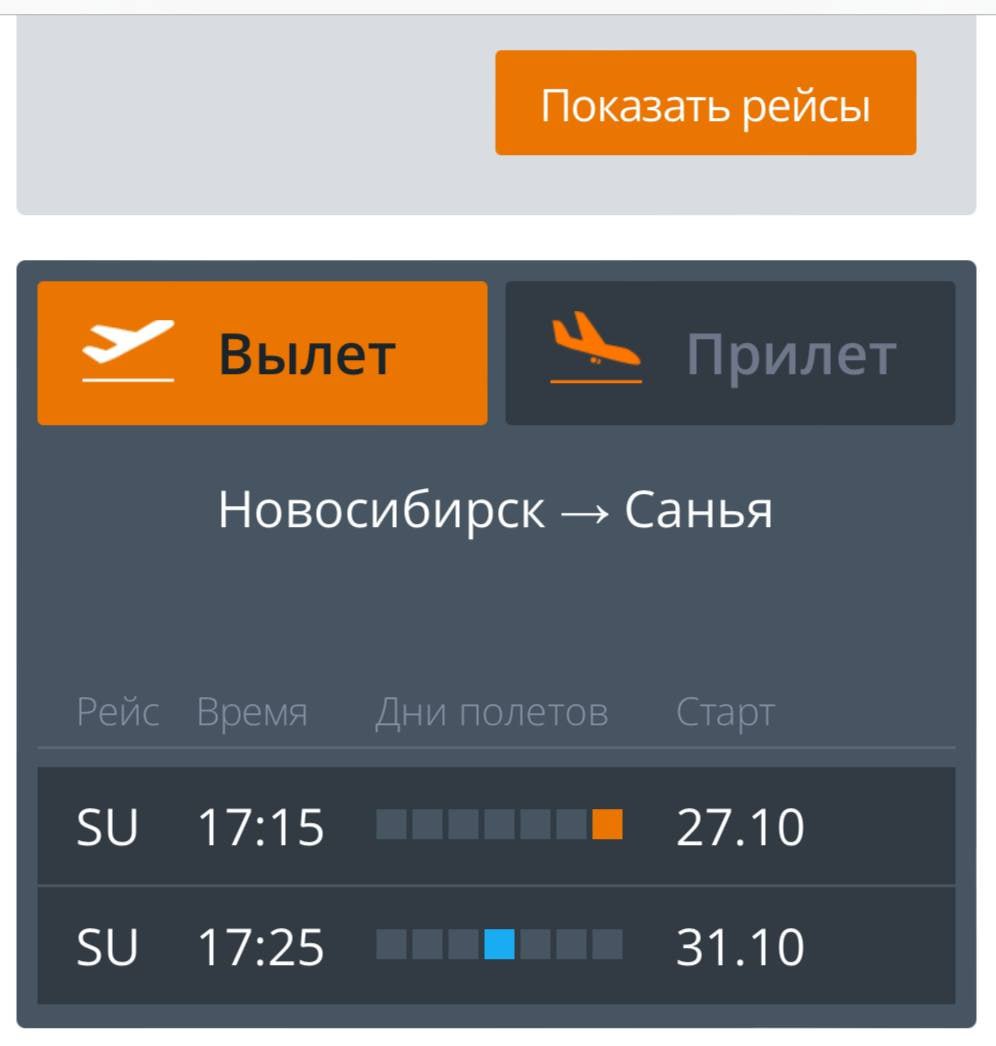996x1046 pixels.
Task: Open the SU 17:15 flight row
Action: pyautogui.click(x=496, y=827)
